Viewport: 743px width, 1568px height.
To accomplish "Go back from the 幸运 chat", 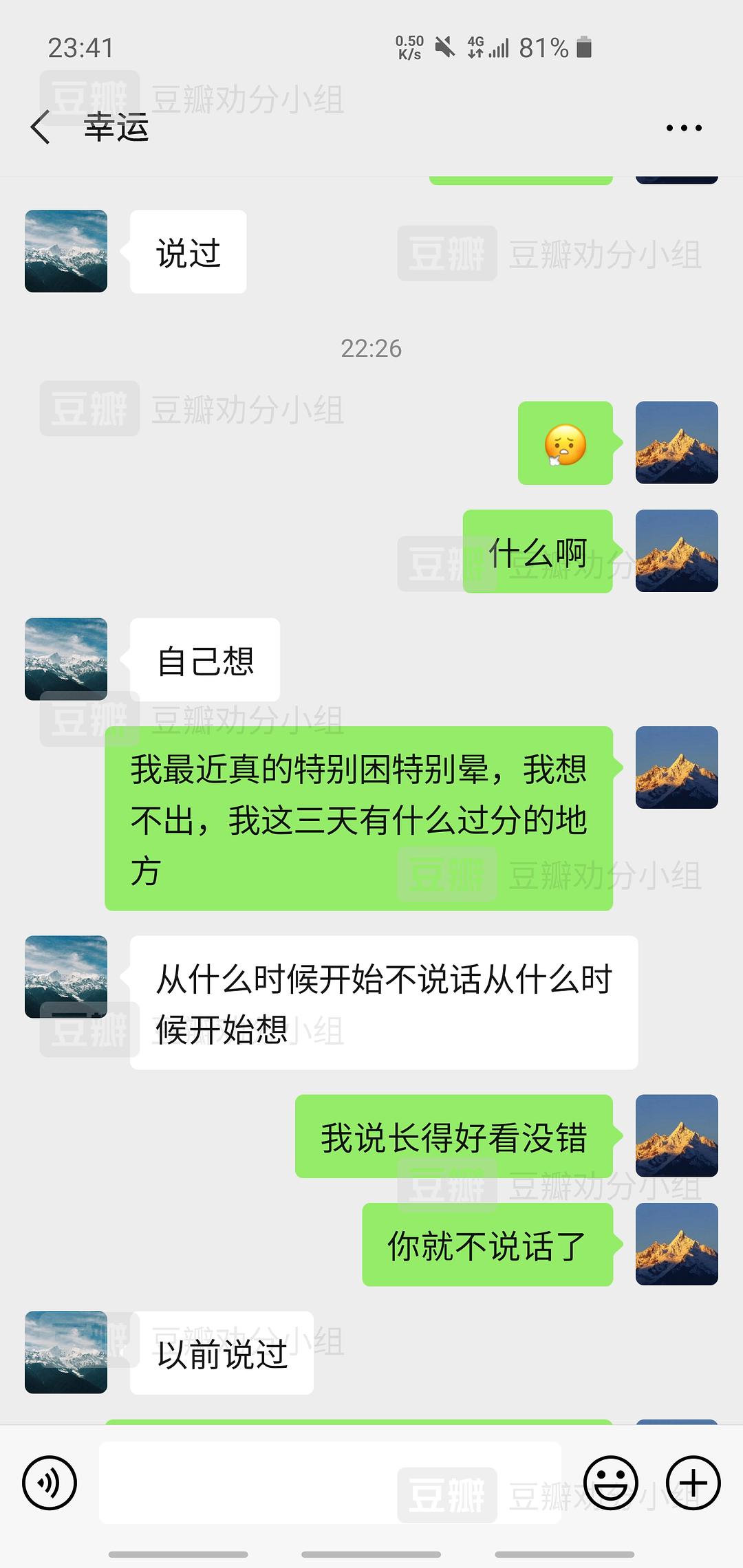I will point(41,127).
